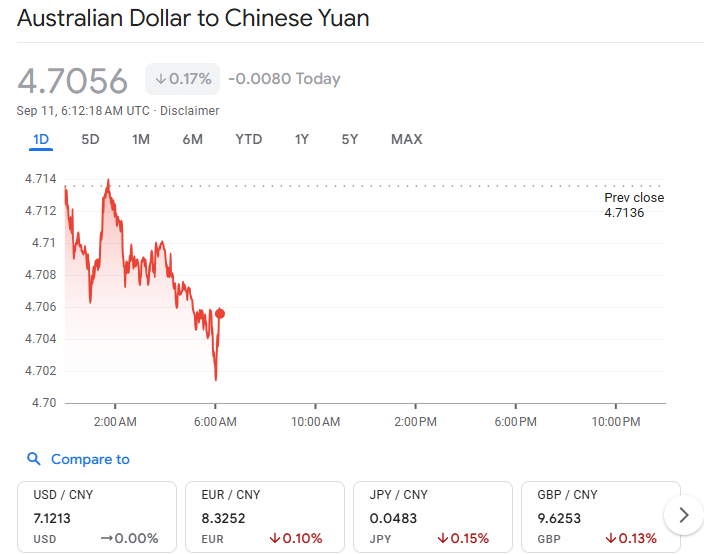The height and width of the screenshot is (554, 704).
Task: Switch to the 1D time range
Action: click(41, 139)
